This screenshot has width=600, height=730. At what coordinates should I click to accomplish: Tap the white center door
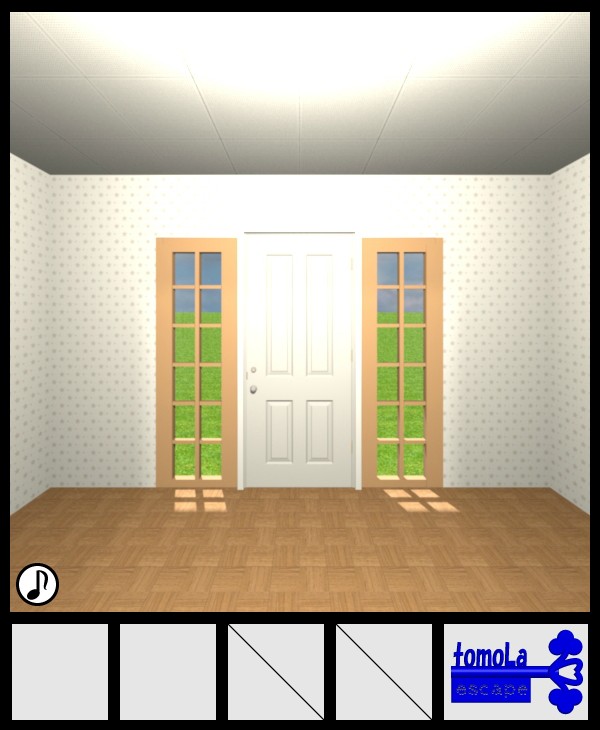click(299, 360)
